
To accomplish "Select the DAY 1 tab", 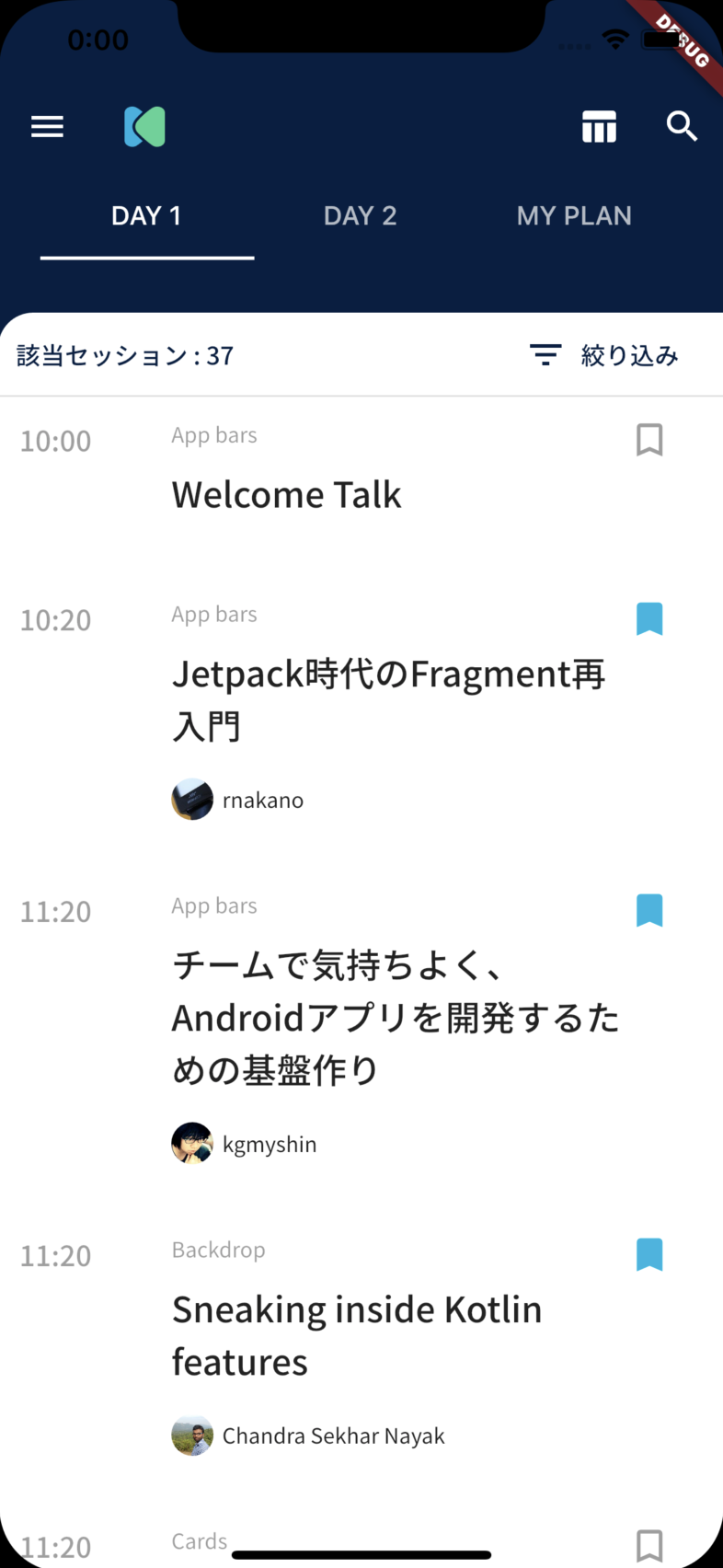I will click(147, 215).
